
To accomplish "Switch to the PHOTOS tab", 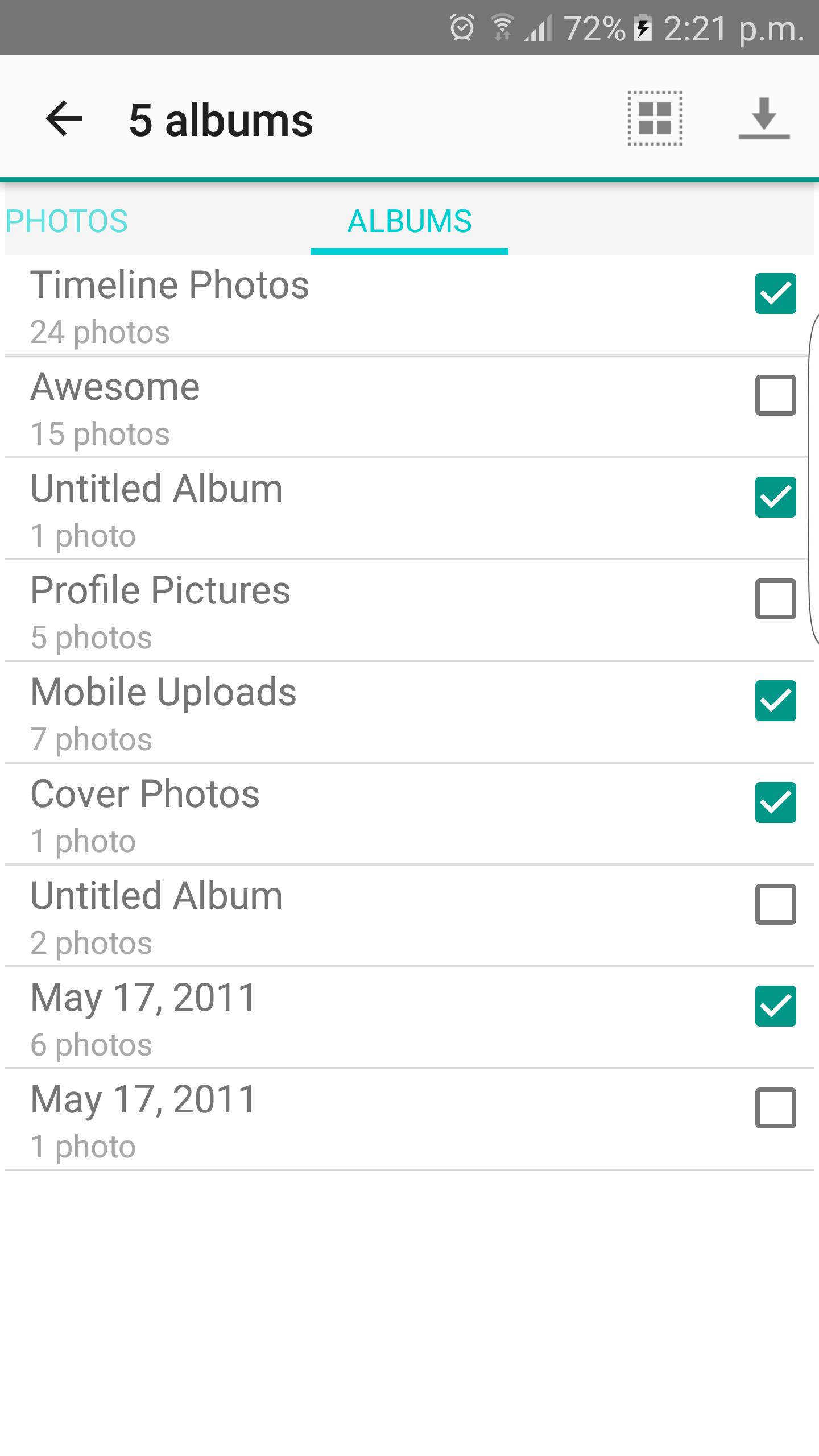I will (67, 221).
